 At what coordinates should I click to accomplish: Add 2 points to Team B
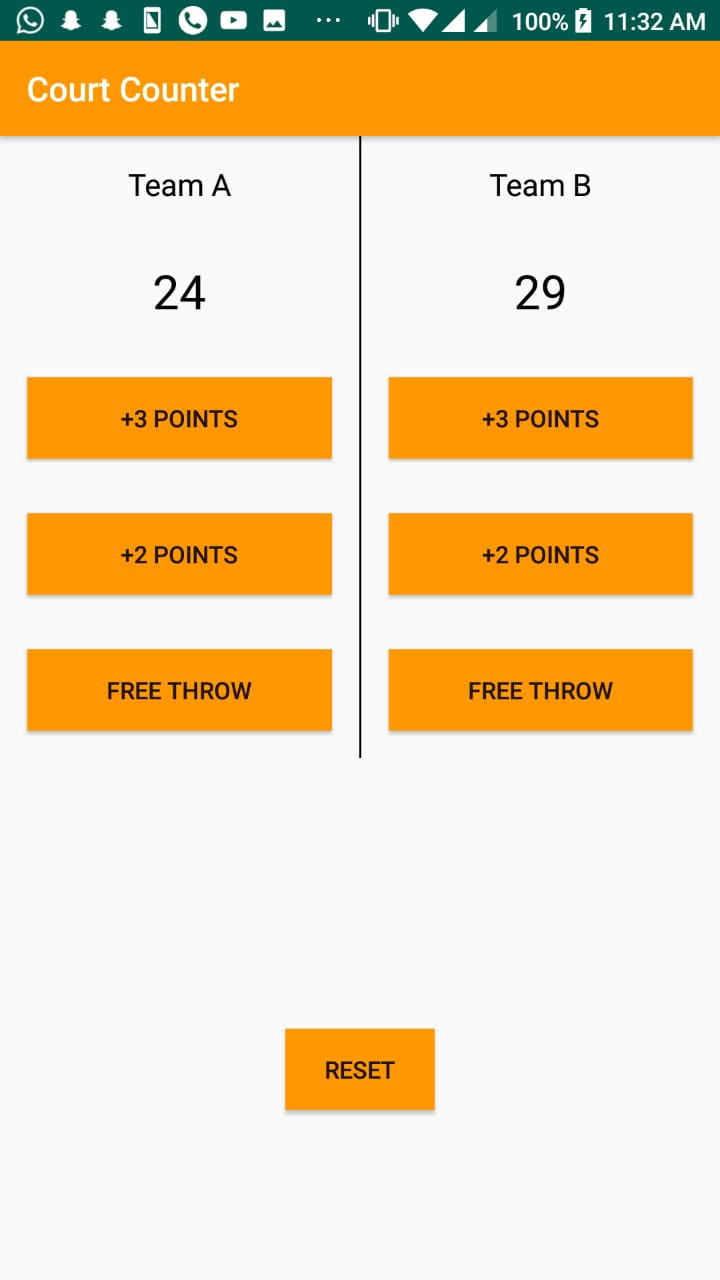pyautogui.click(x=540, y=554)
